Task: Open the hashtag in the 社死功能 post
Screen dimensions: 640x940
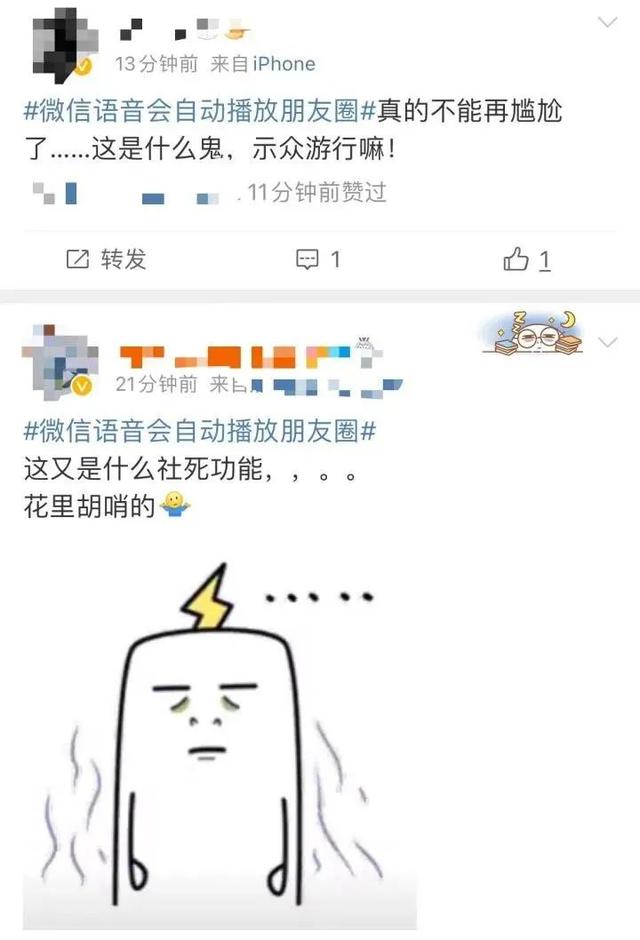Action: click(199, 432)
